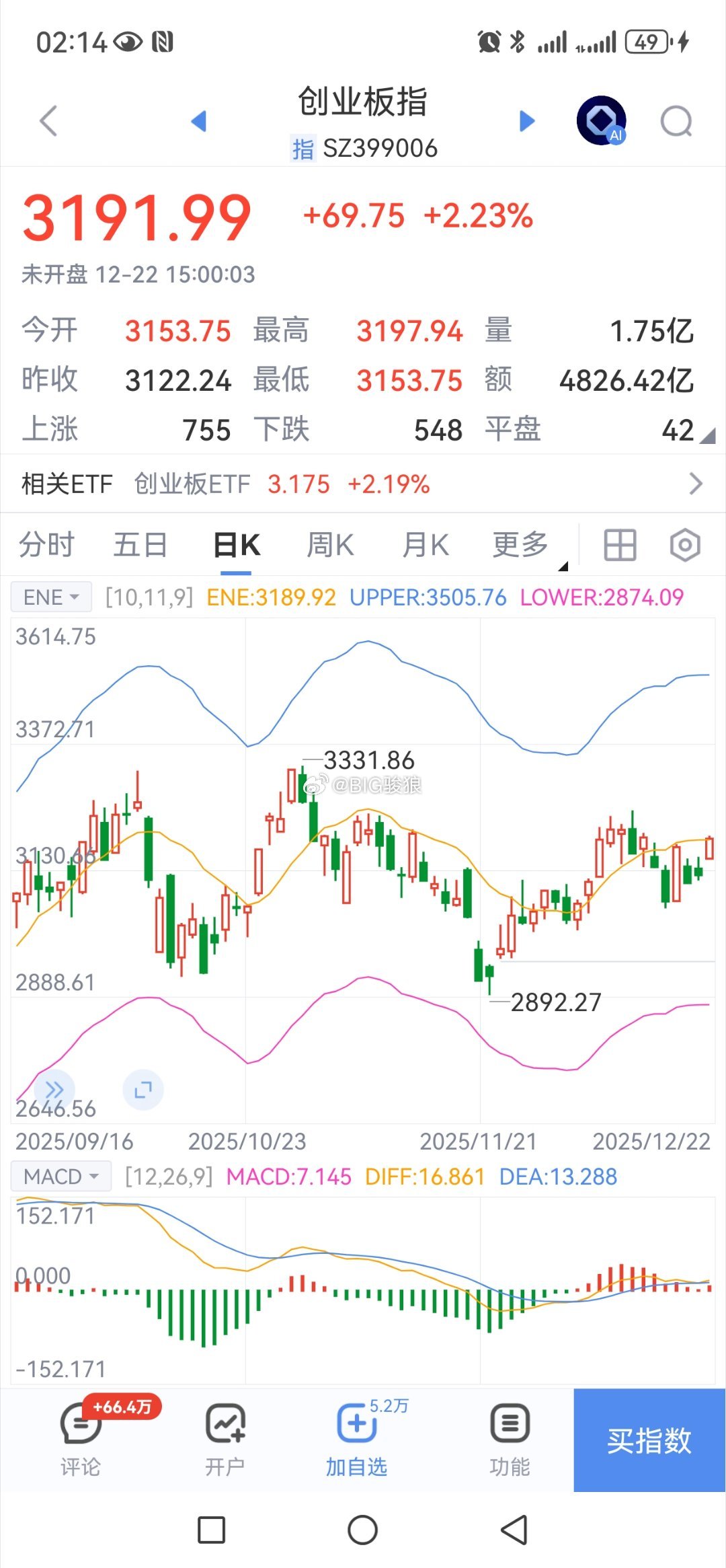Screen dimensions: 726x1568
Task: Expand the 相关ETF row chevron
Action: (697, 482)
